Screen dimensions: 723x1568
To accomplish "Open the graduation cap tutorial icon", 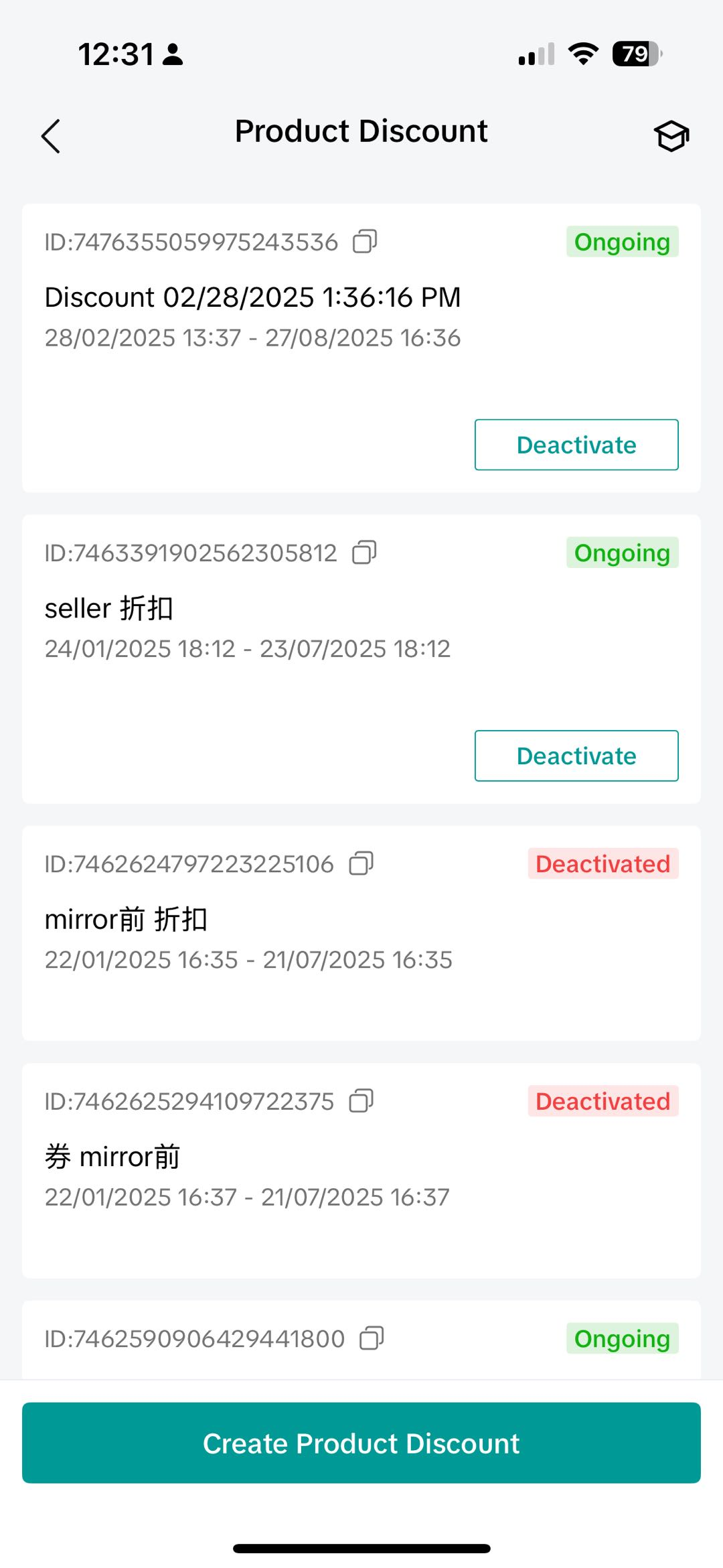I will (671, 136).
